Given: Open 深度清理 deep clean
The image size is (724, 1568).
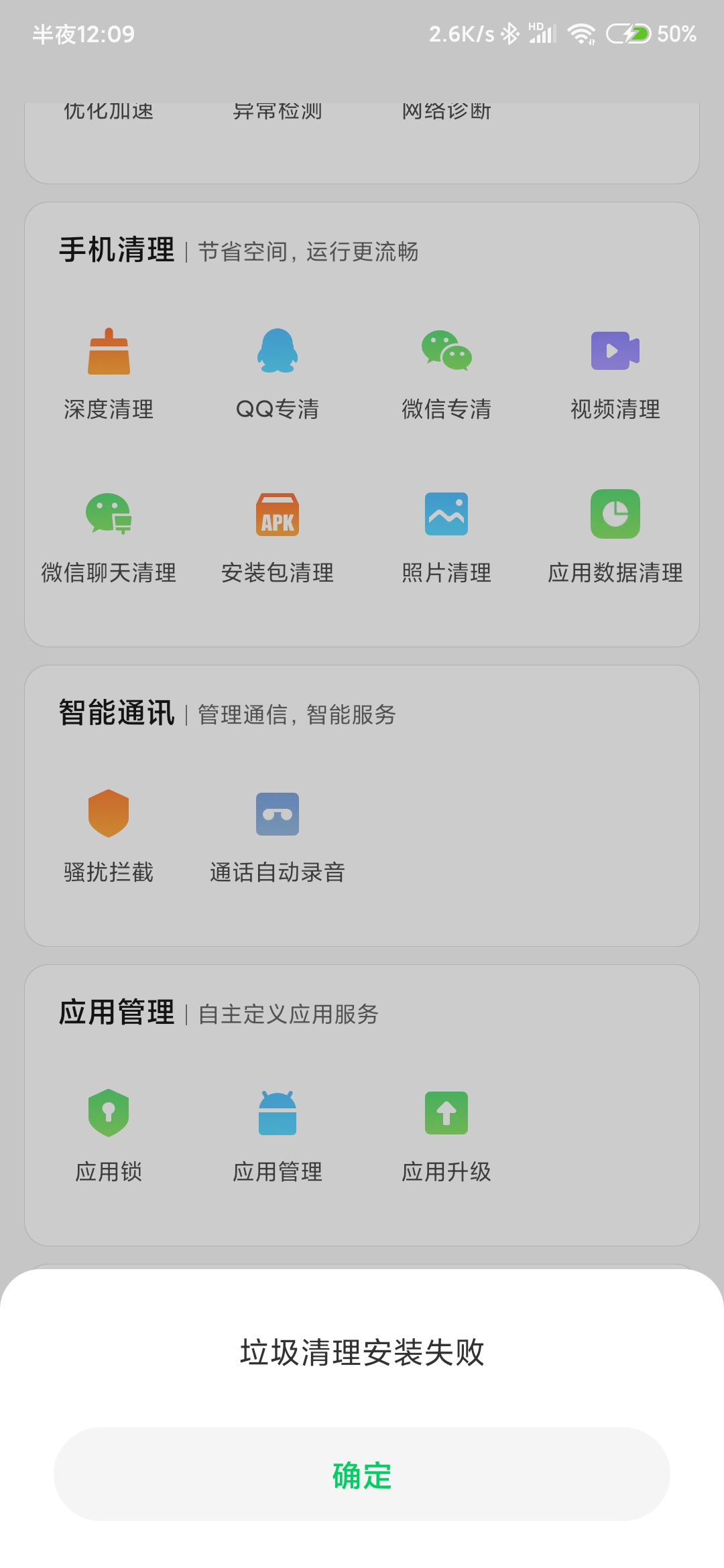Looking at the screenshot, I should click(109, 374).
